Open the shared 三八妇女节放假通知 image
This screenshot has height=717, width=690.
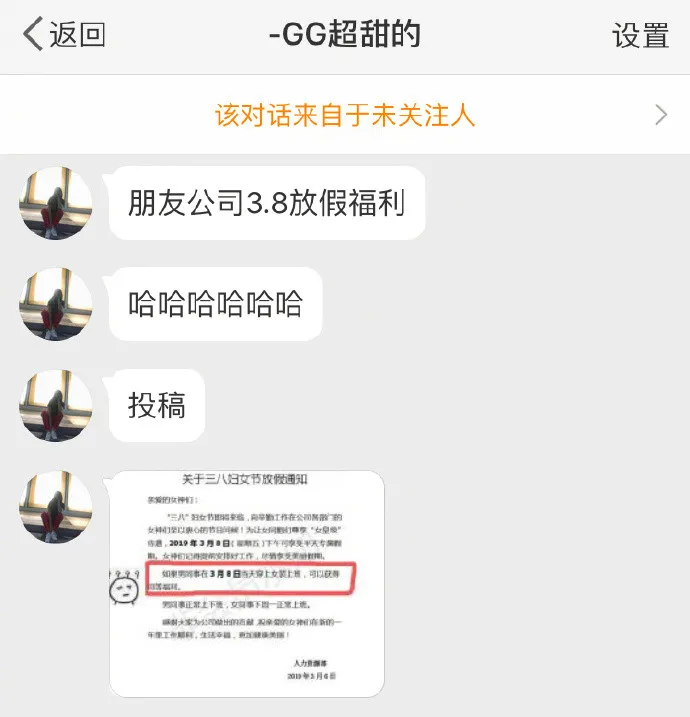click(x=247, y=583)
